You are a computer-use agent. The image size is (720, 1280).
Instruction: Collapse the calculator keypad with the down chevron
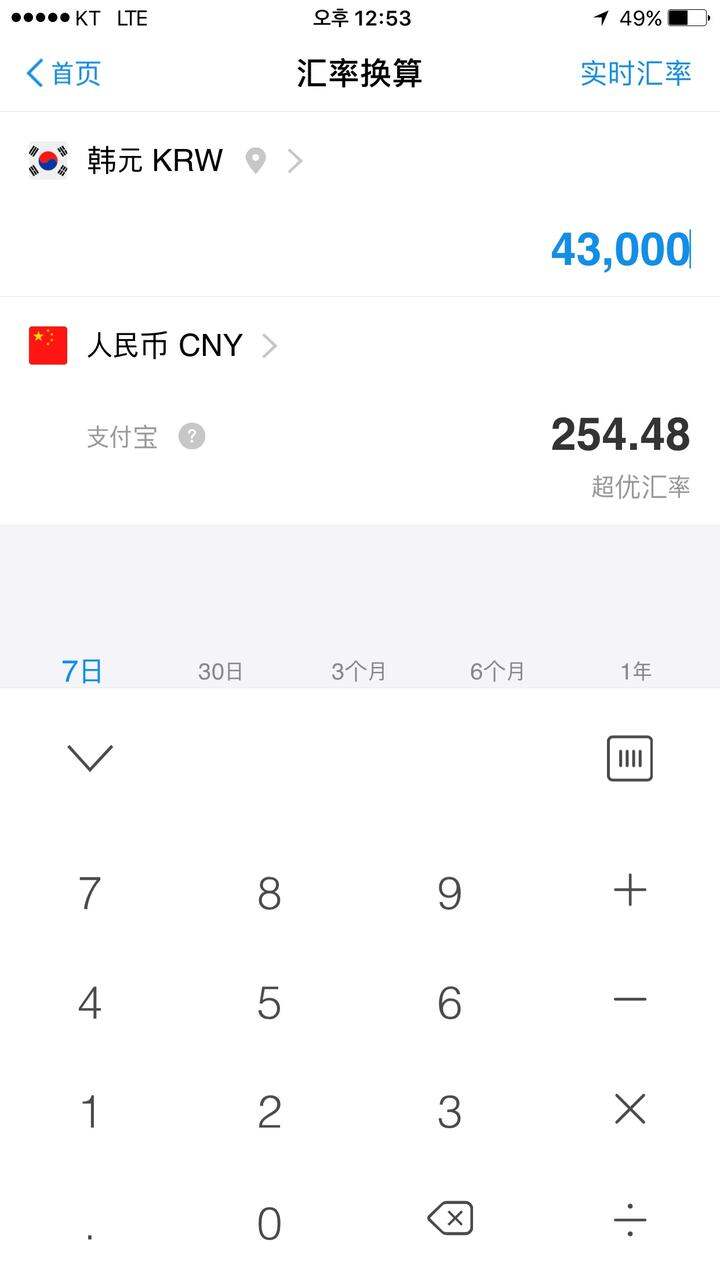click(90, 758)
